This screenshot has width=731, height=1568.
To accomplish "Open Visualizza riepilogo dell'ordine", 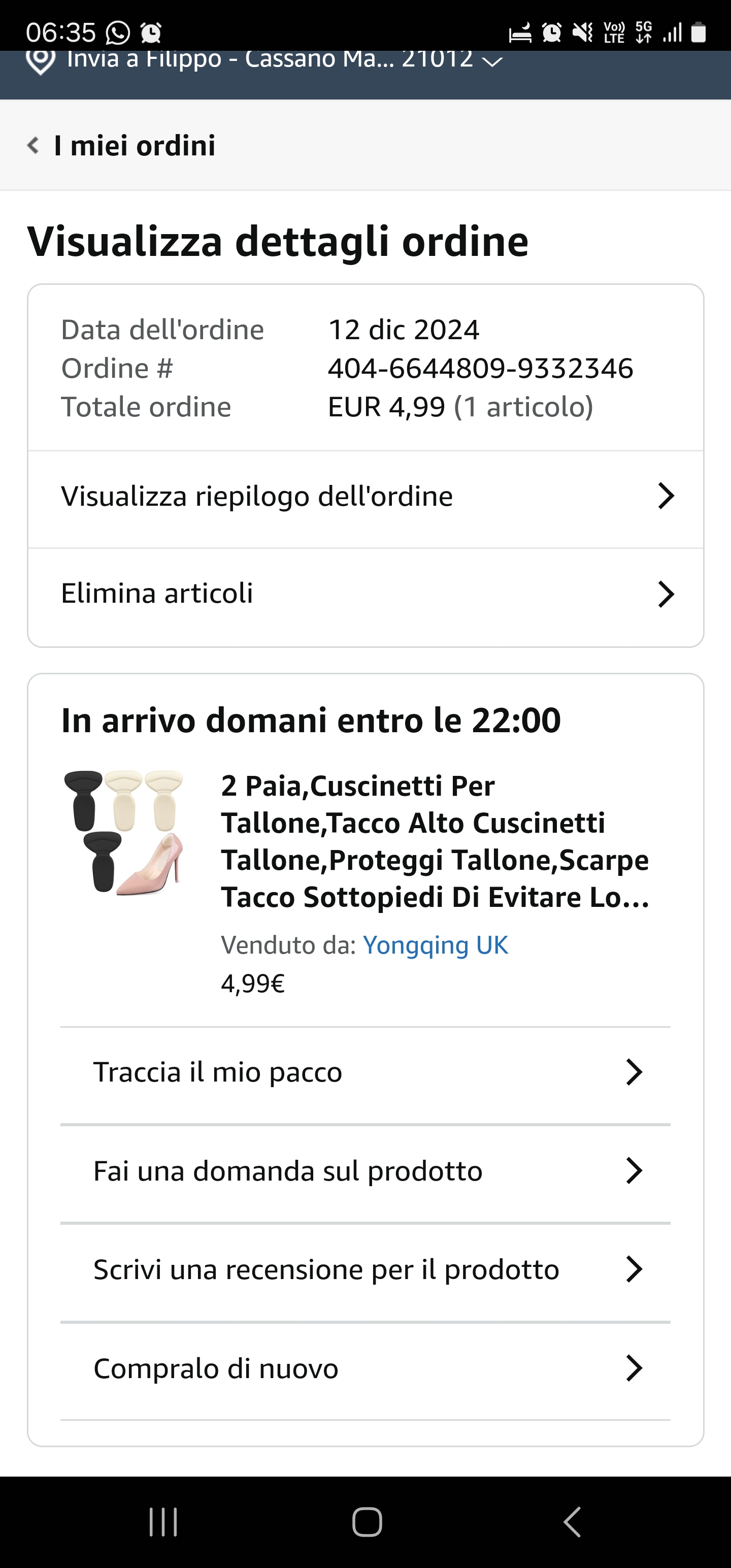I will 365,497.
